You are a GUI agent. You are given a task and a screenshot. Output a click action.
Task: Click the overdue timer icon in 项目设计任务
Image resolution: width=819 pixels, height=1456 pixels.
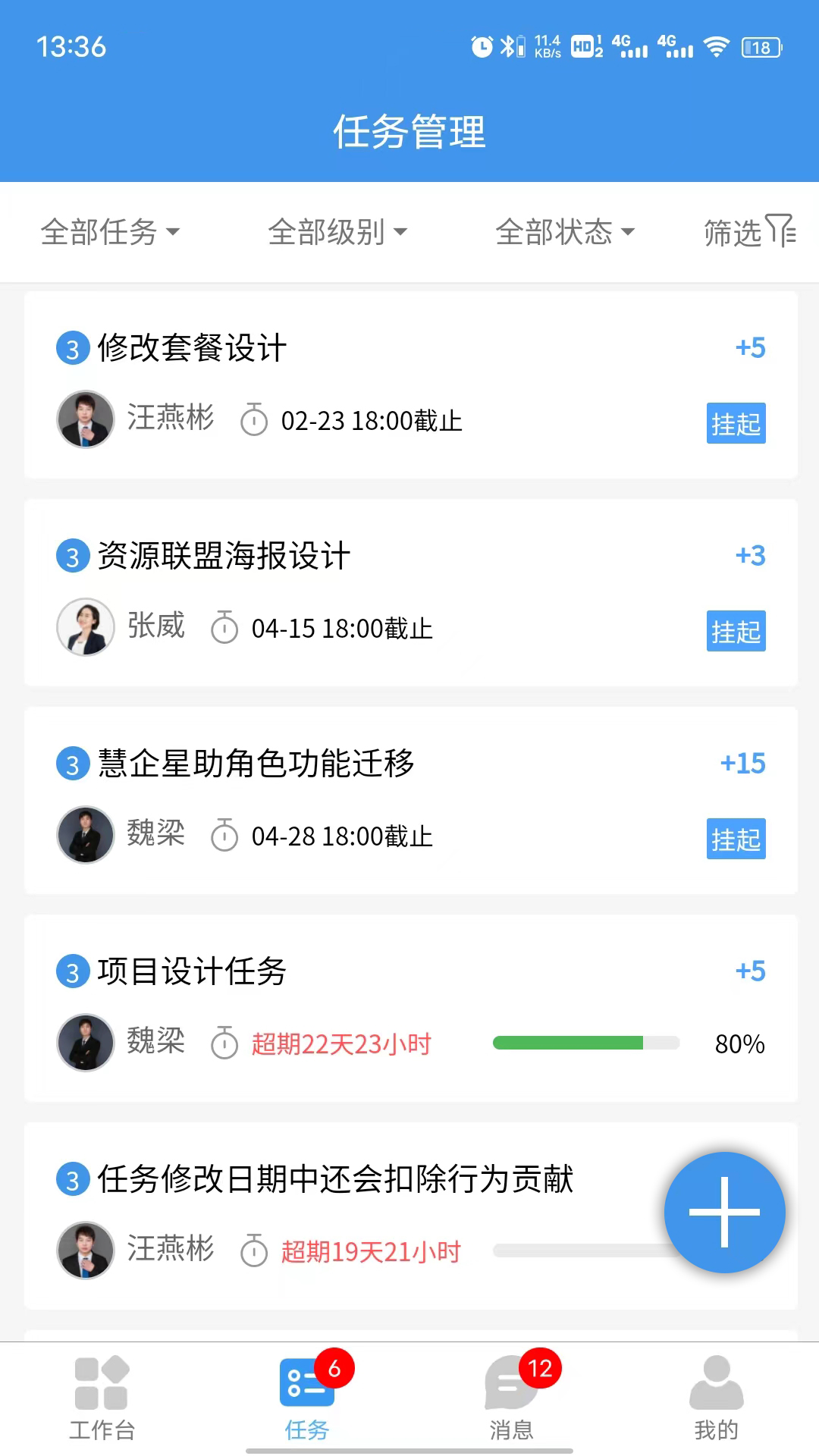[x=222, y=1043]
